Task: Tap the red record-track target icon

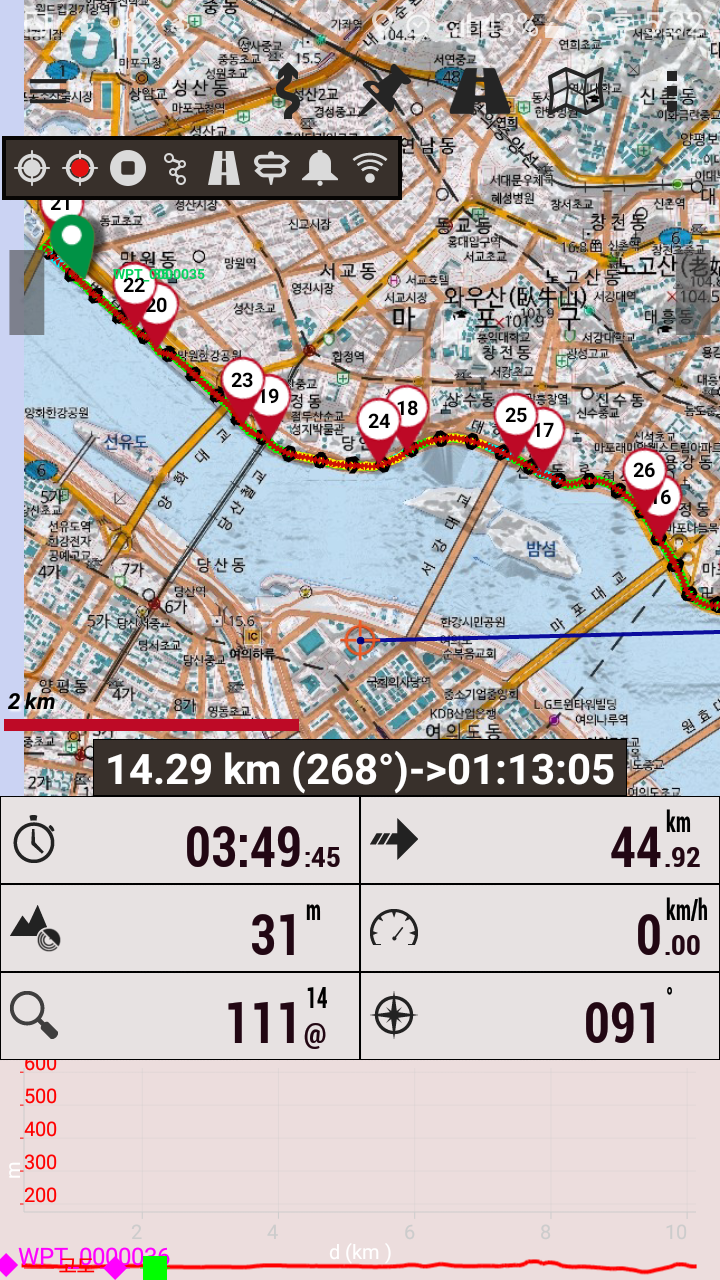Action: [80, 168]
